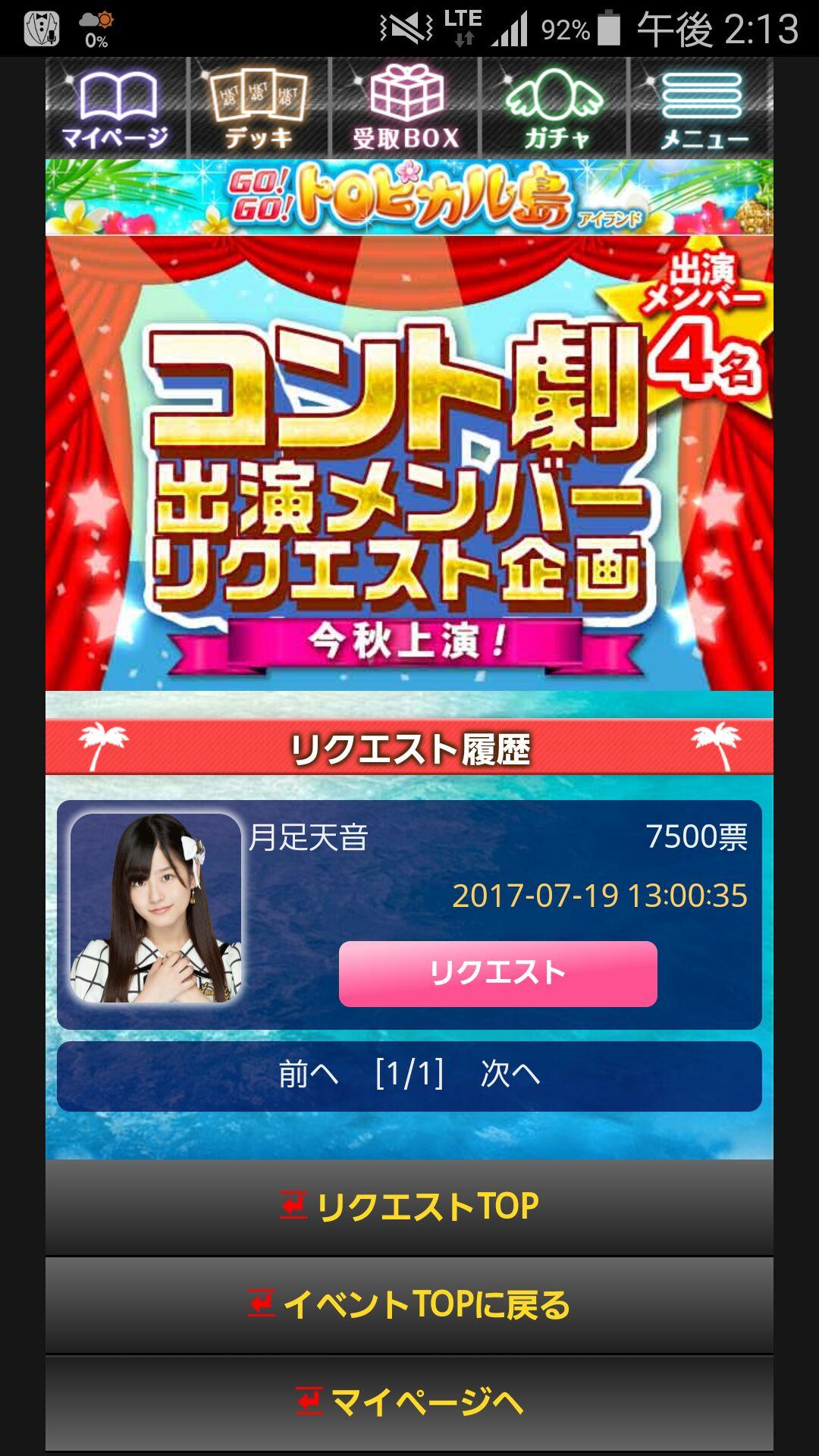This screenshot has height=1456, width=819.
Task: Tap the マイページへ link at bottom
Action: coord(409,1402)
